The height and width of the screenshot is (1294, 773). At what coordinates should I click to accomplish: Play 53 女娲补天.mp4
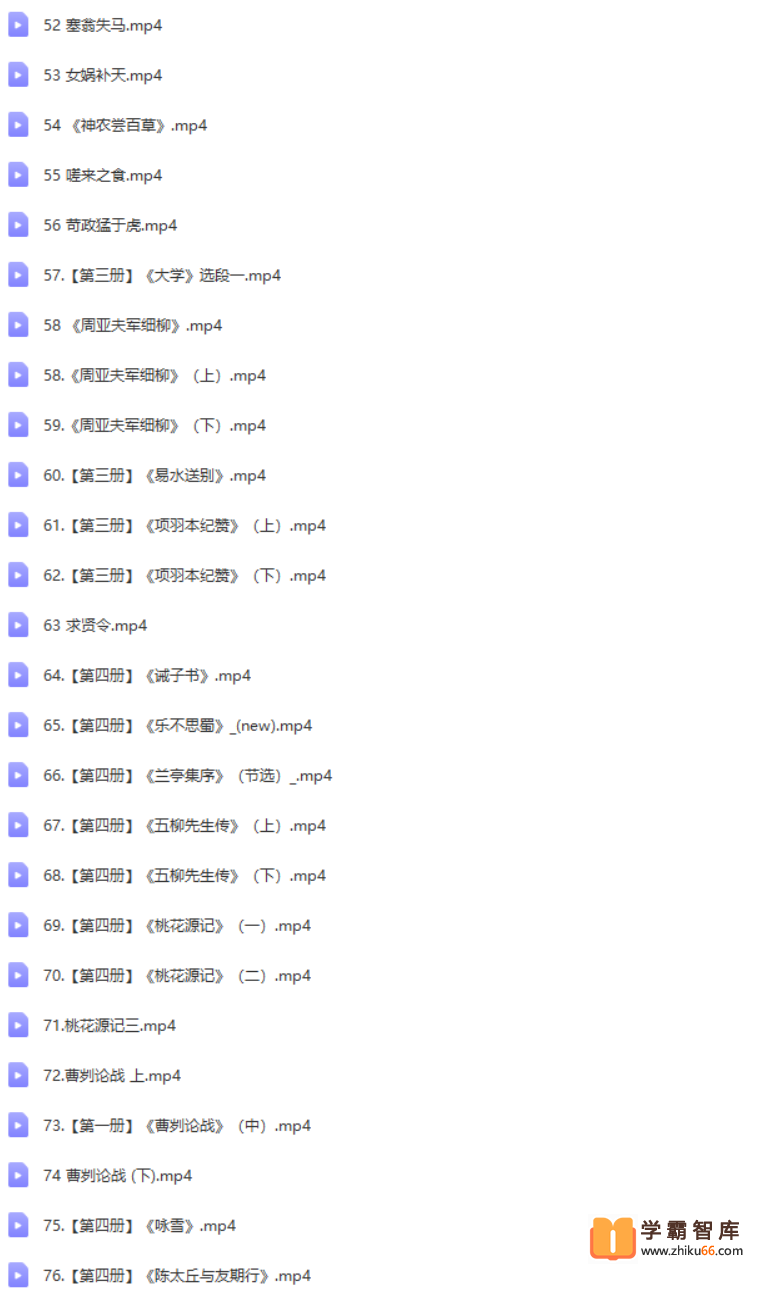102,75
